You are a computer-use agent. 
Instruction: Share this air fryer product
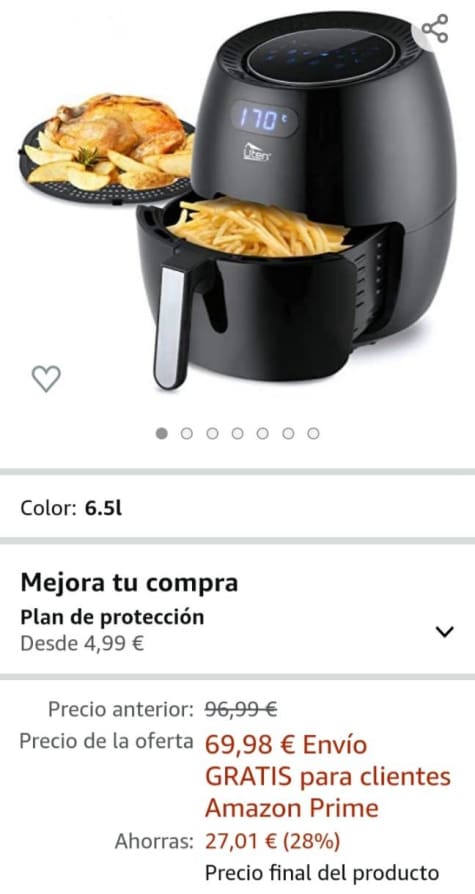click(435, 29)
